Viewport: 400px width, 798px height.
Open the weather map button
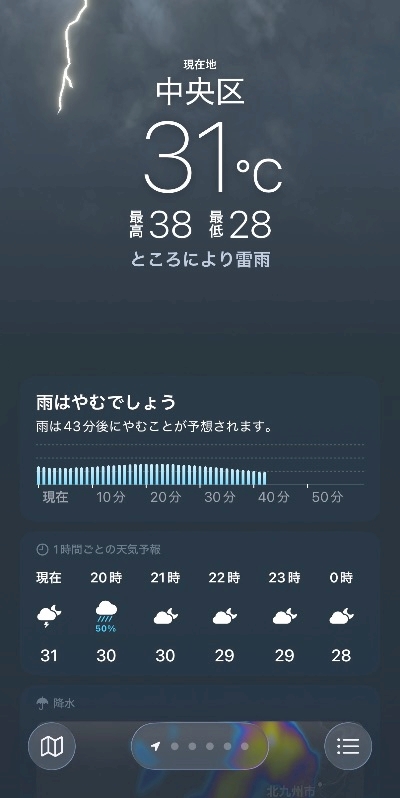coord(52,746)
